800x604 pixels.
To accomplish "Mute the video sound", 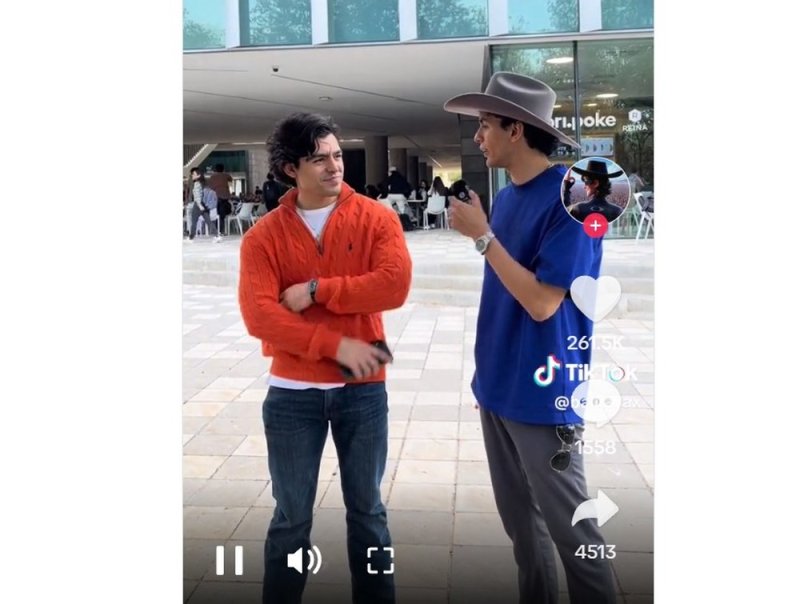I will [303, 560].
